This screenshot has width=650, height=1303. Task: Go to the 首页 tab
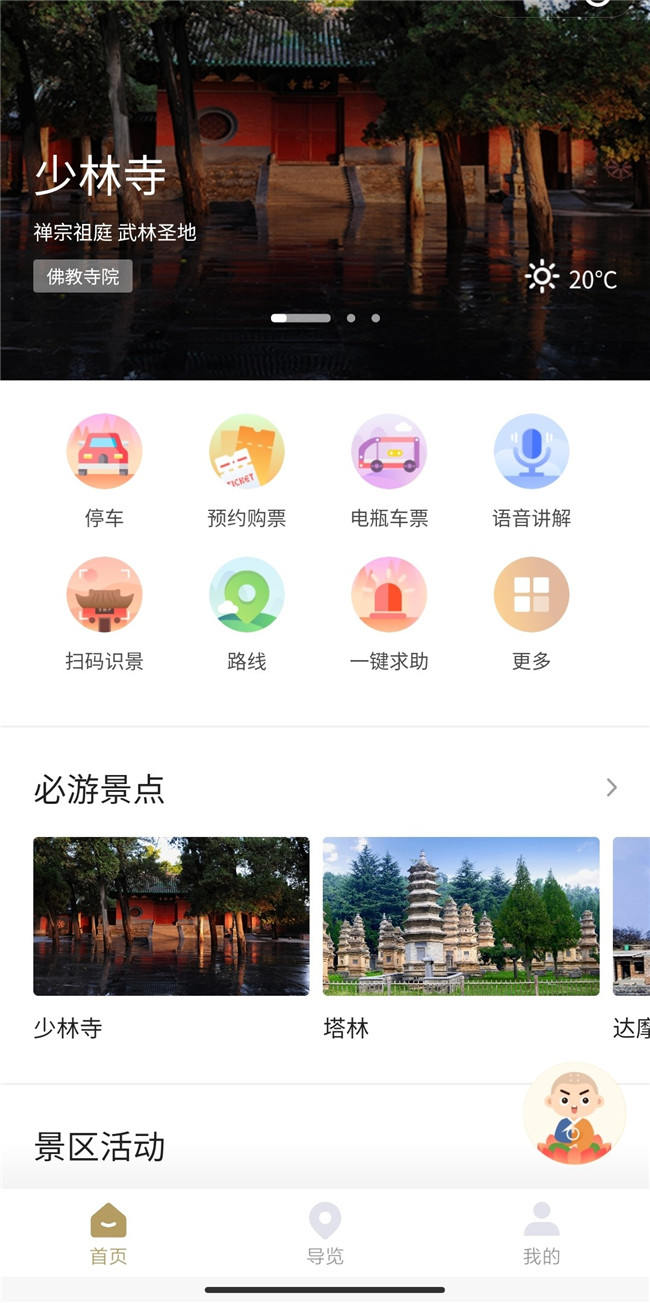(108, 1234)
